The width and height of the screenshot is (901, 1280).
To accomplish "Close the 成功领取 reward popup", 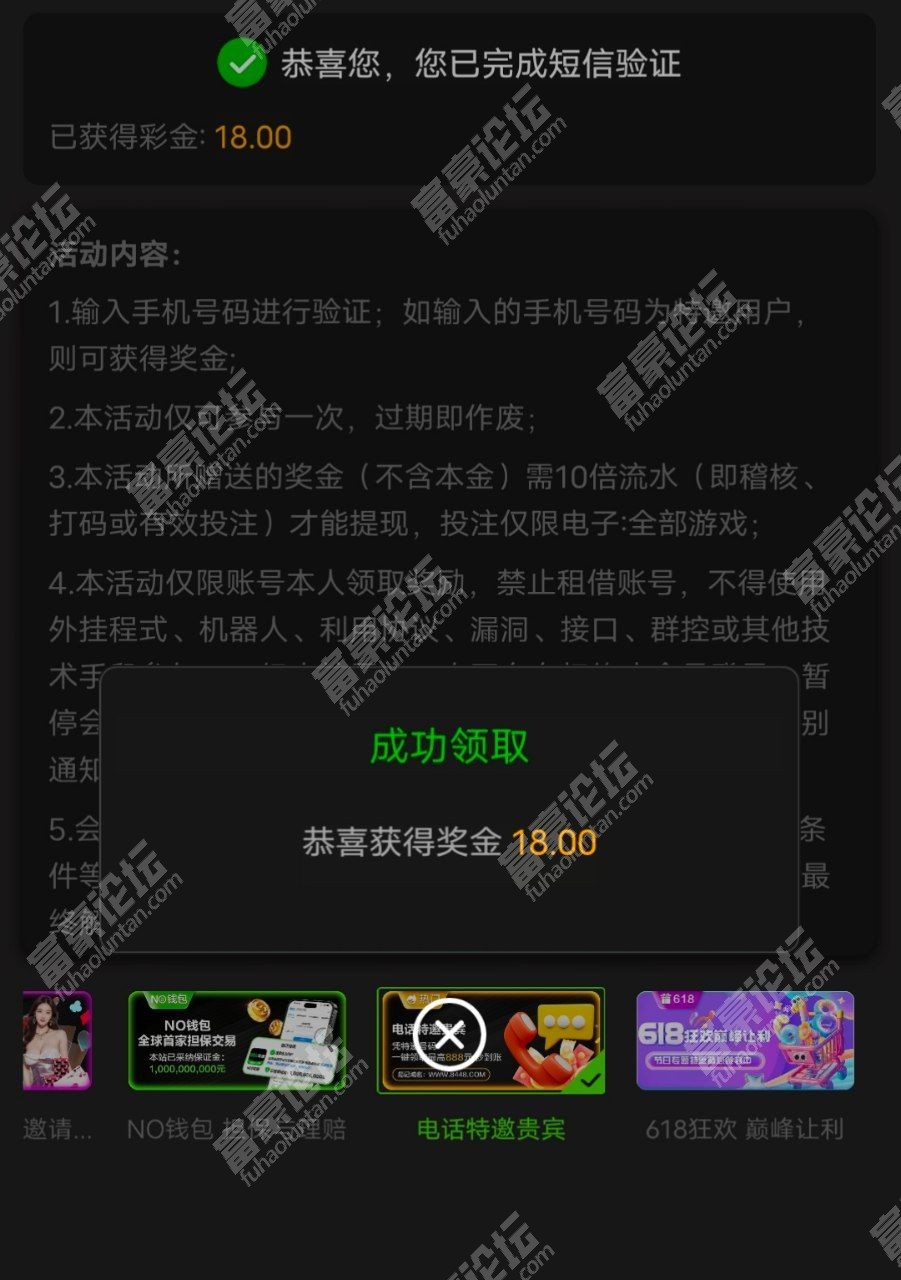I will (449, 1035).
